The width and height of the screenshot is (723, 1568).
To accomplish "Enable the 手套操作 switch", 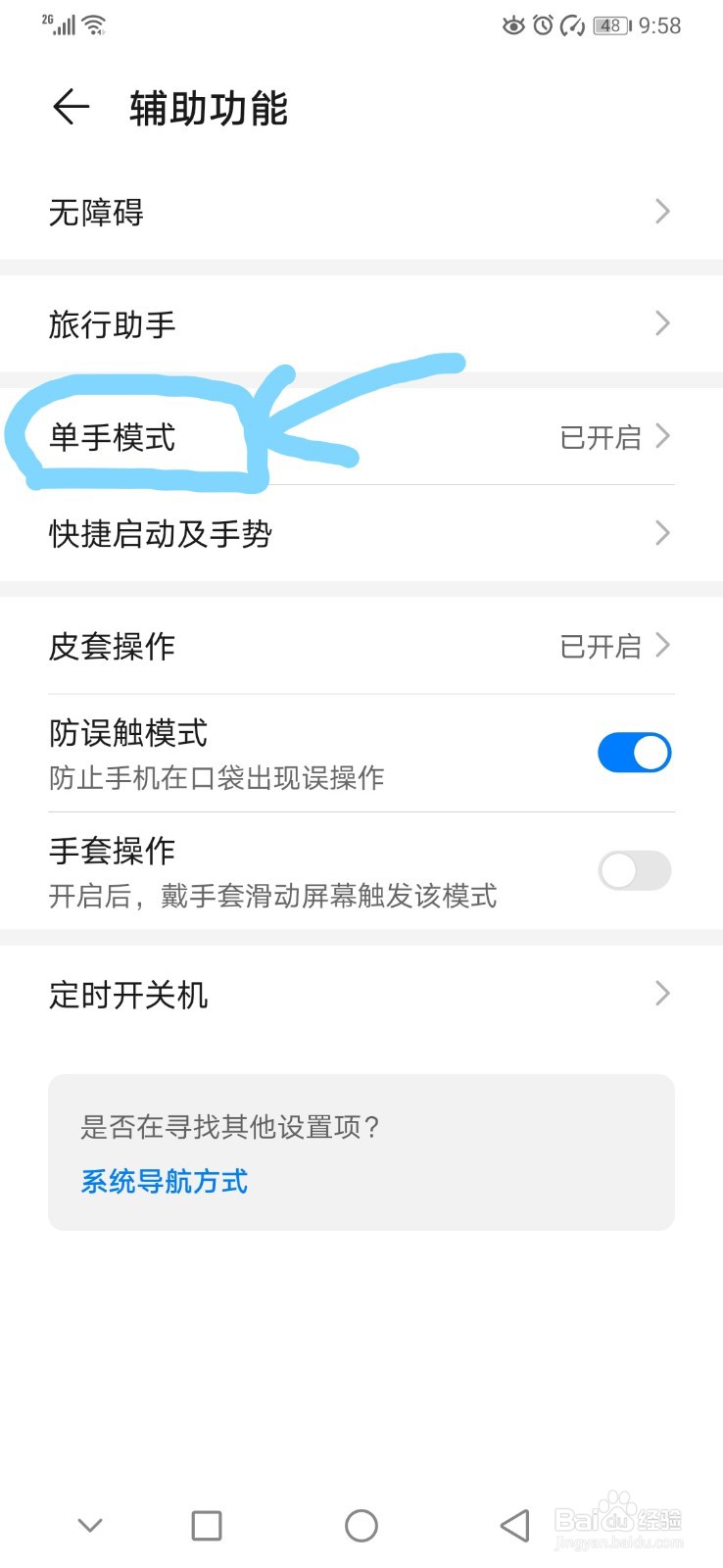I will coord(634,871).
